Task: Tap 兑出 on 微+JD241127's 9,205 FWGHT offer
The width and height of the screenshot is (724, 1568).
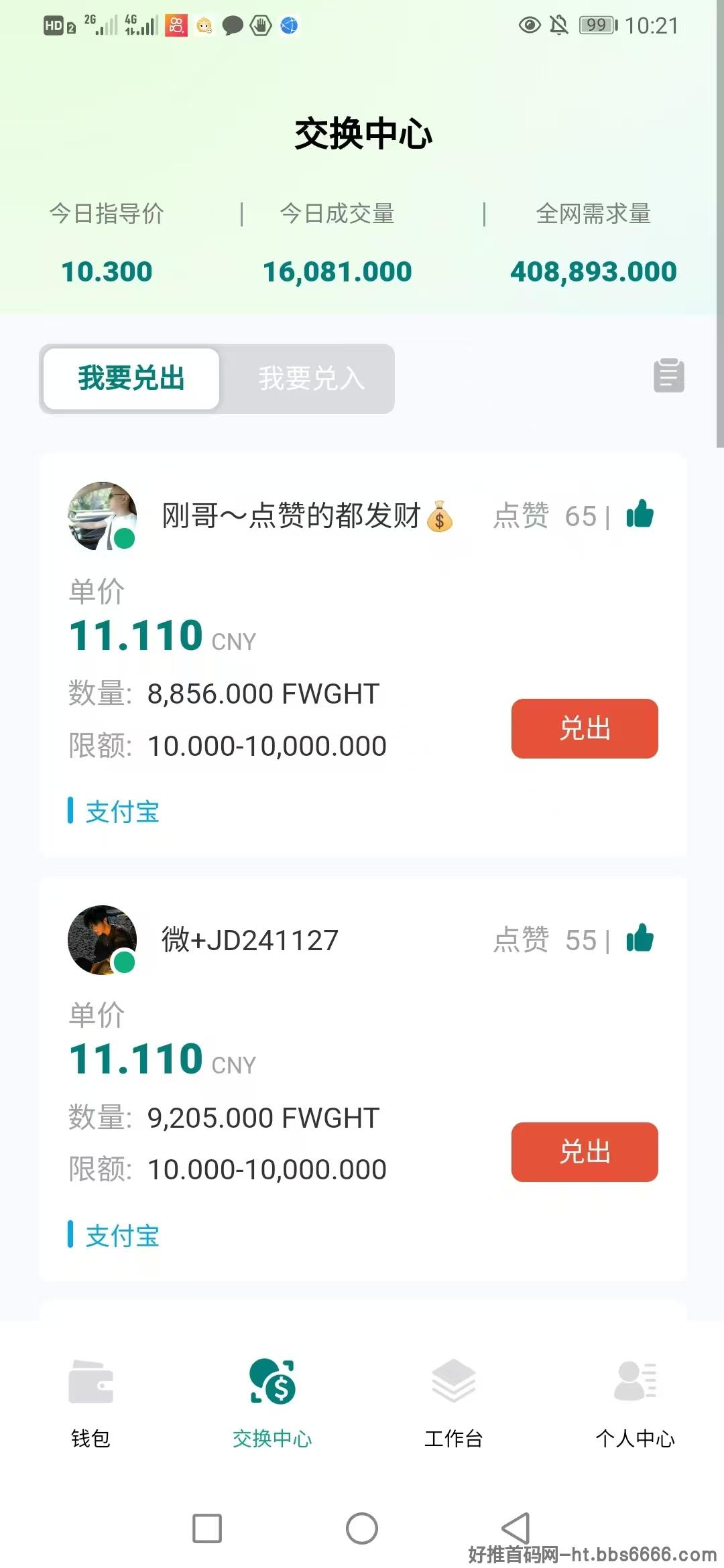Action: [x=584, y=1152]
